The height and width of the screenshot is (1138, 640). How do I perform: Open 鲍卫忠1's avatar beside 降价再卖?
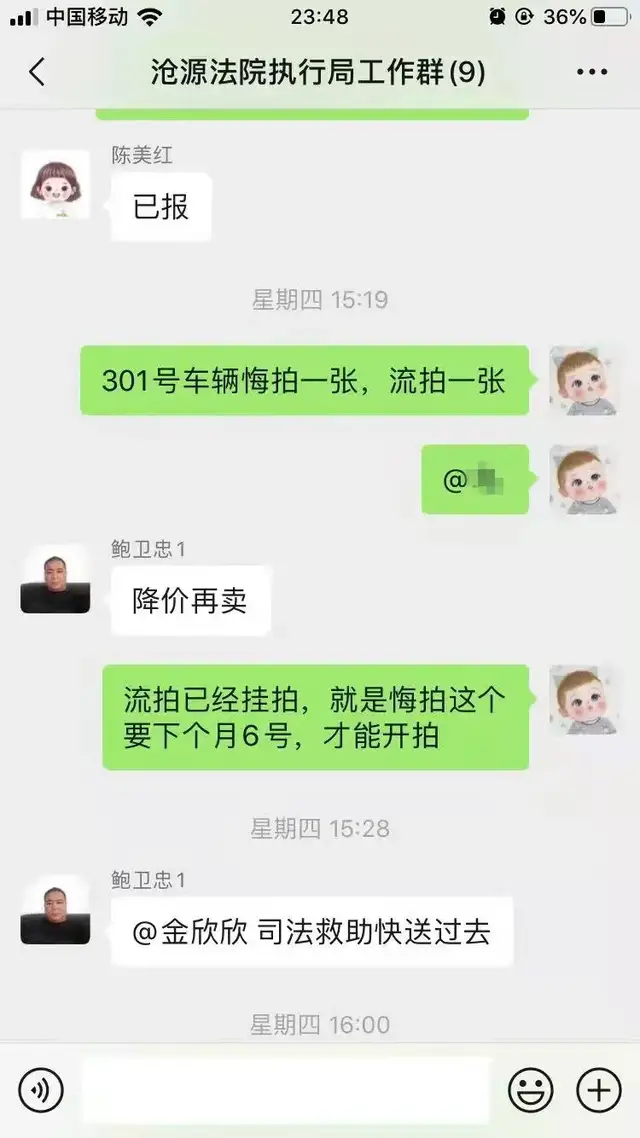point(55,579)
